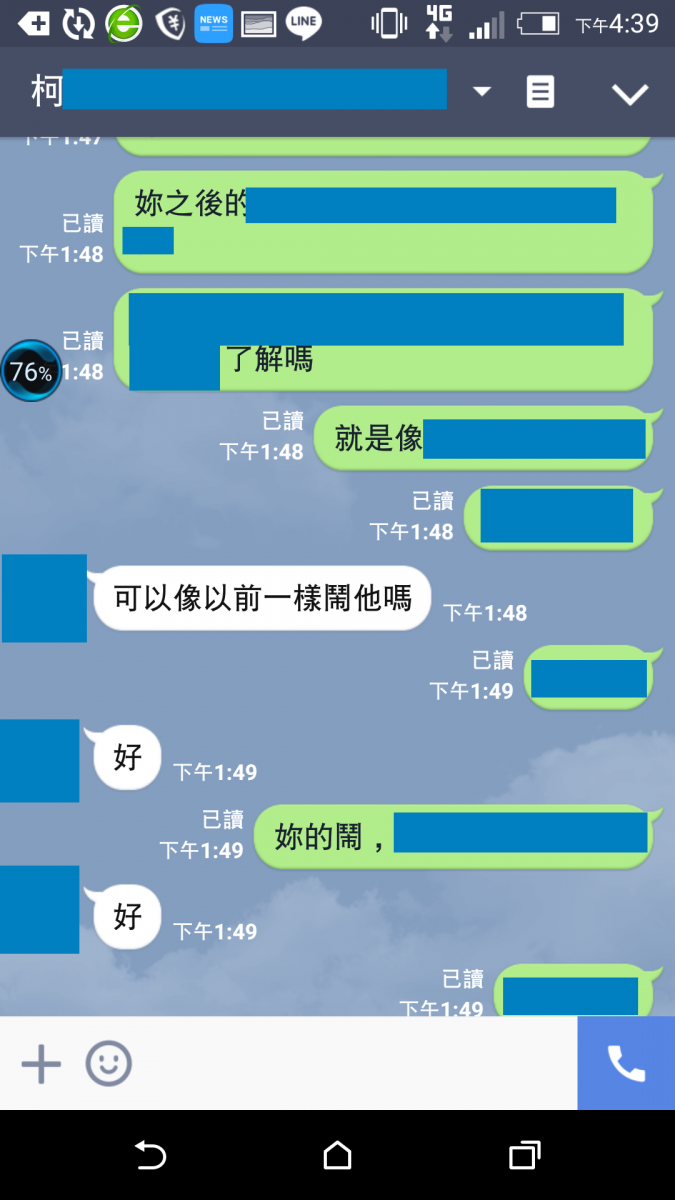
Task: Go to the Android home screen
Action: [337, 1156]
